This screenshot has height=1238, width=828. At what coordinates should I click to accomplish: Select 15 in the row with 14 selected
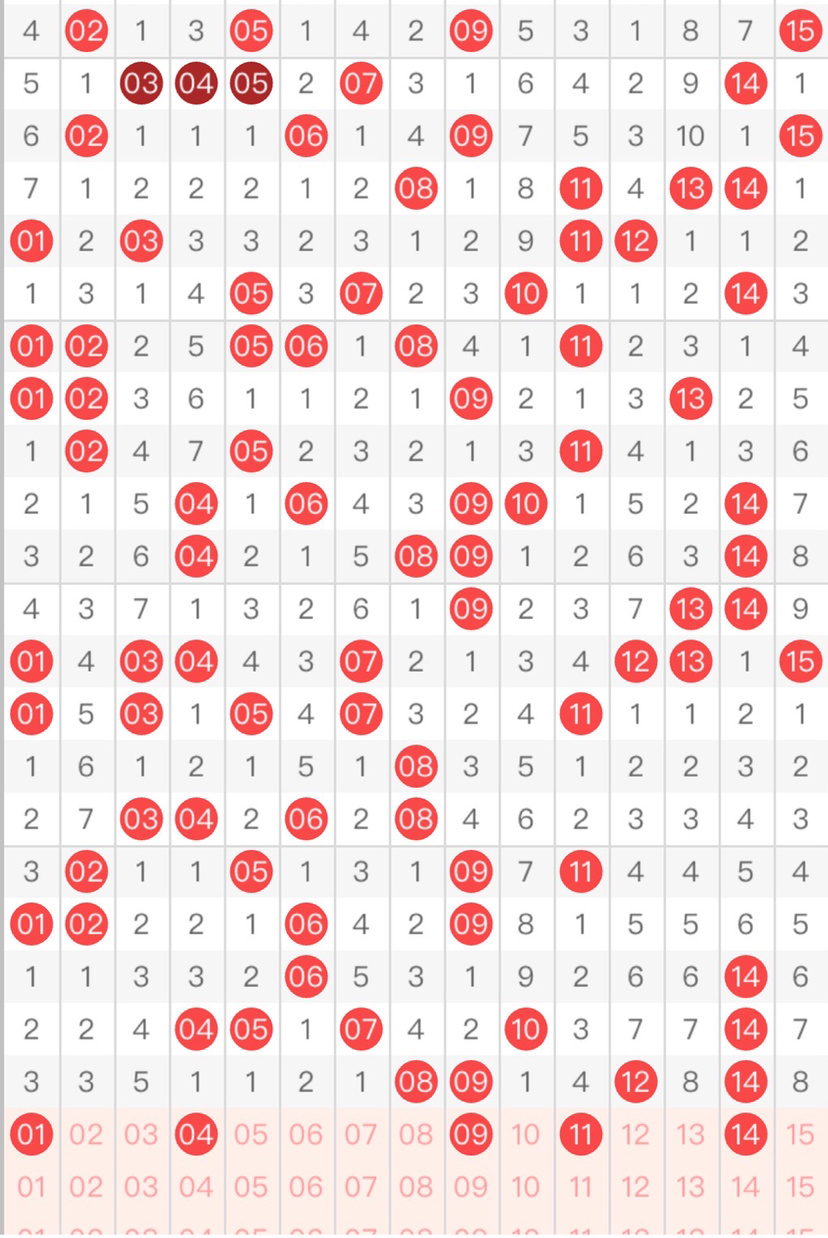click(800, 1134)
